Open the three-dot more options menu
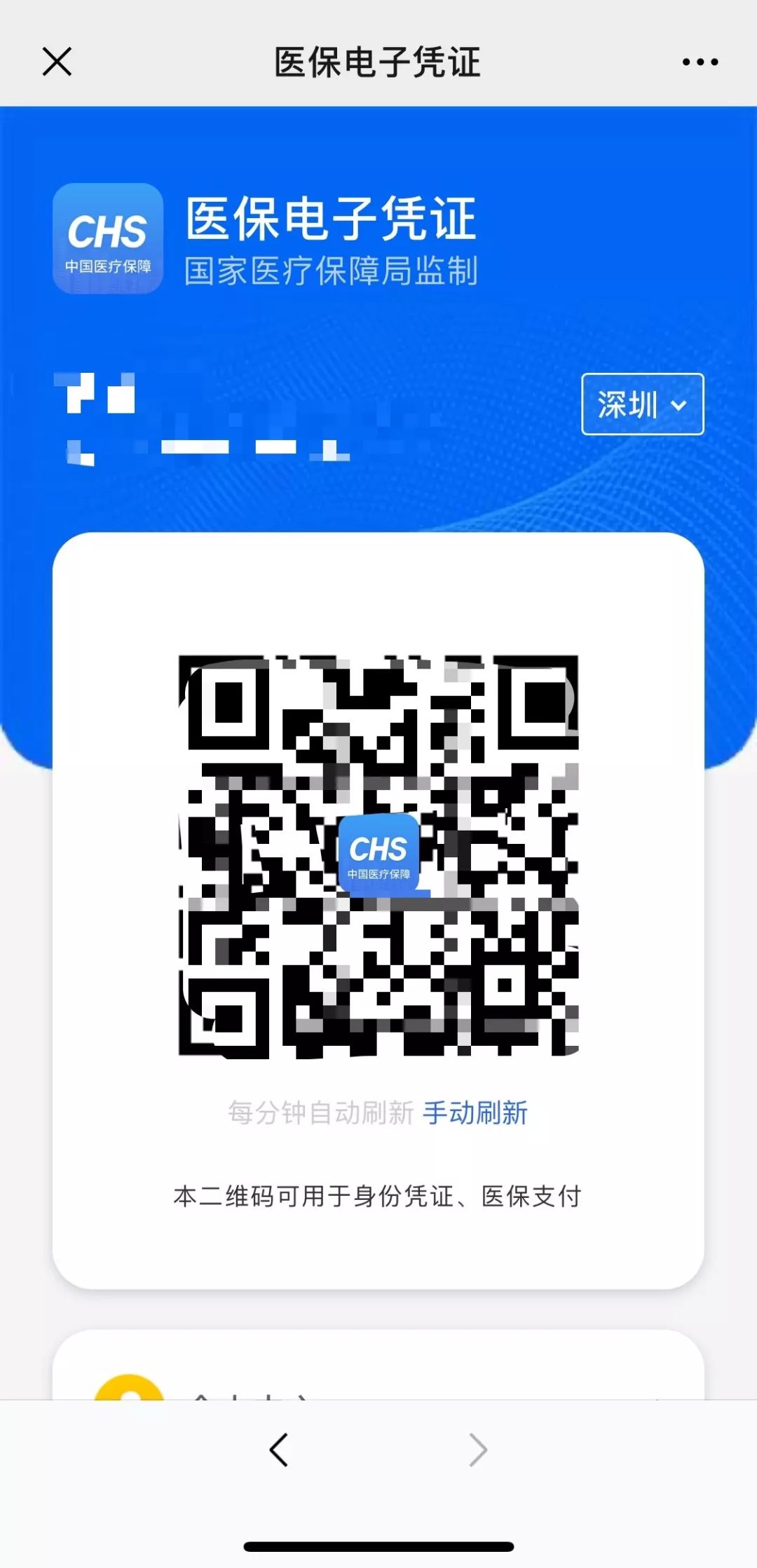This screenshot has height=1568, width=757. tap(700, 62)
